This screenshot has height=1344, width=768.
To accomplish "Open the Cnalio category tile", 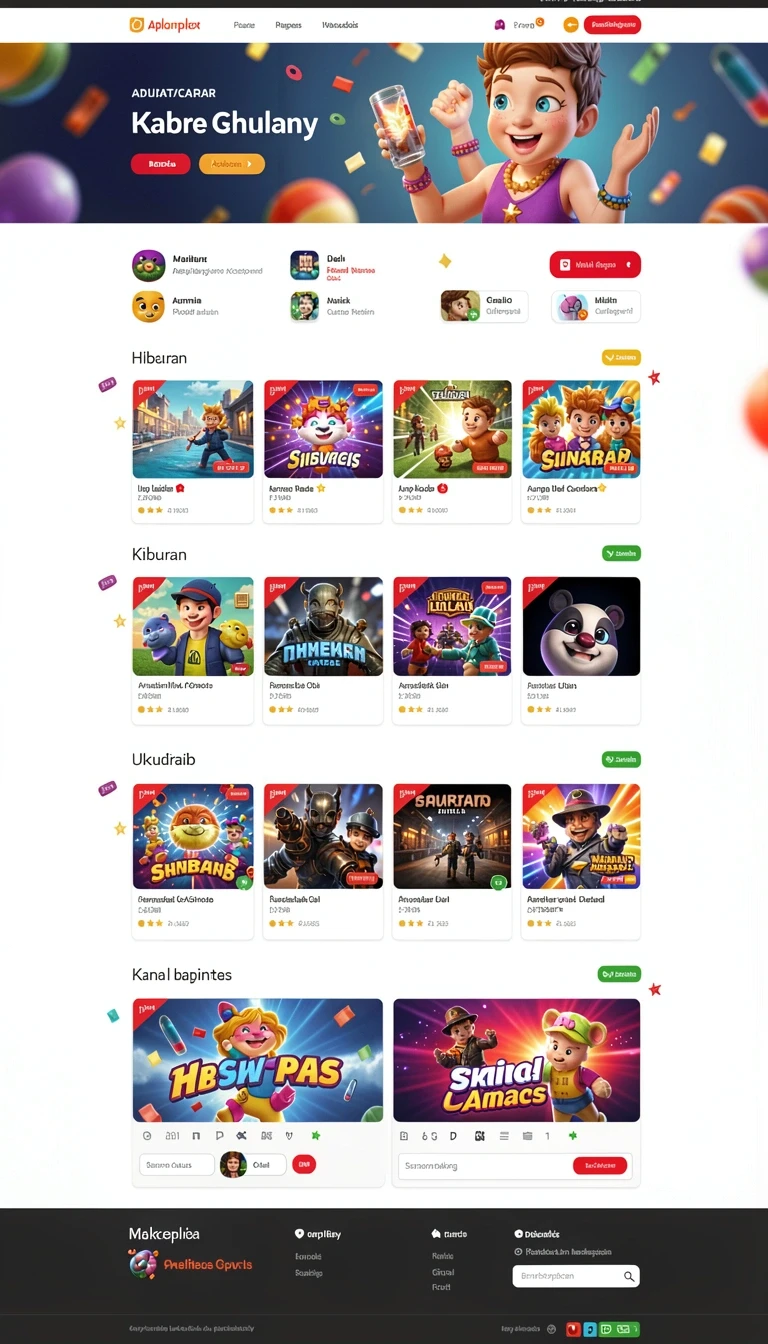I will coord(484,306).
